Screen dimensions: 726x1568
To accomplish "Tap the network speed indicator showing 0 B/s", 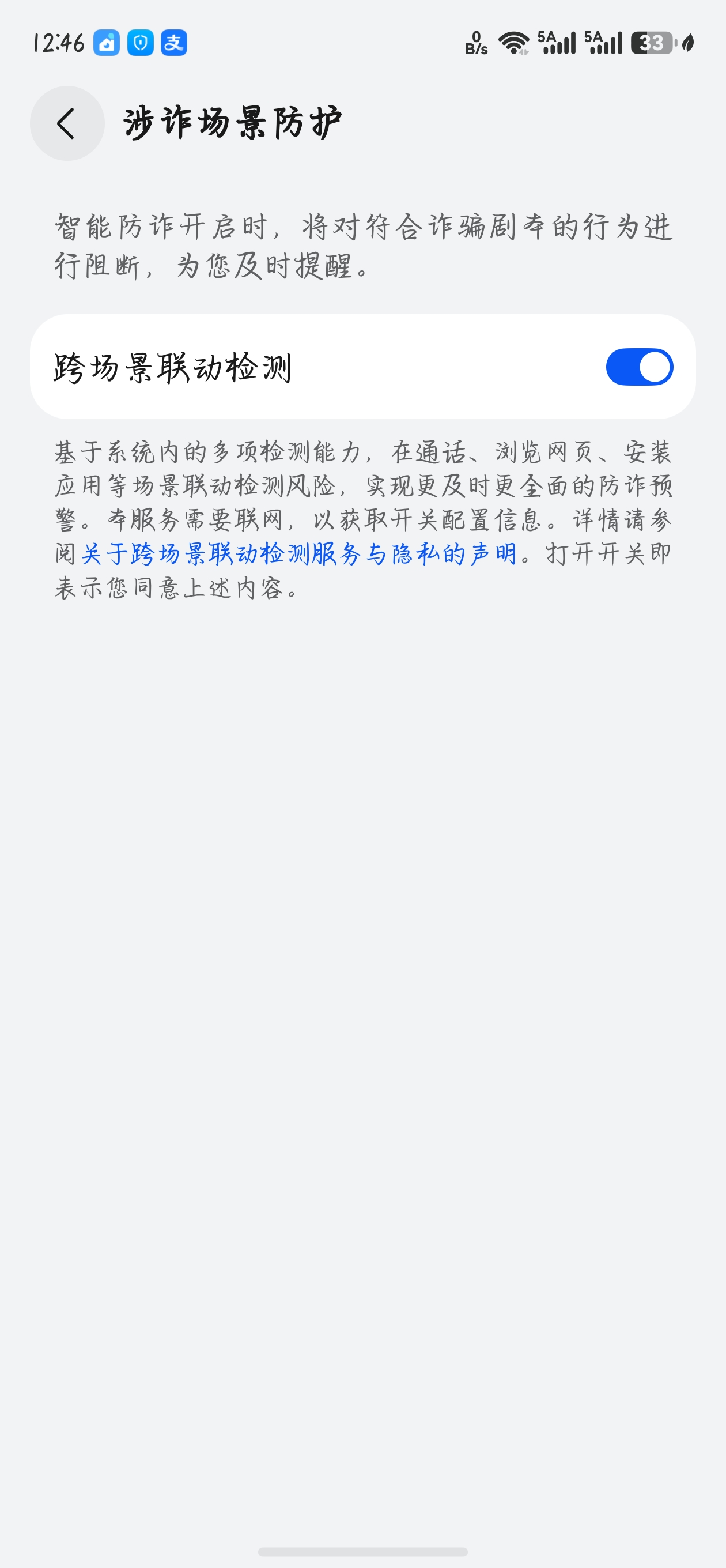I will [x=476, y=43].
